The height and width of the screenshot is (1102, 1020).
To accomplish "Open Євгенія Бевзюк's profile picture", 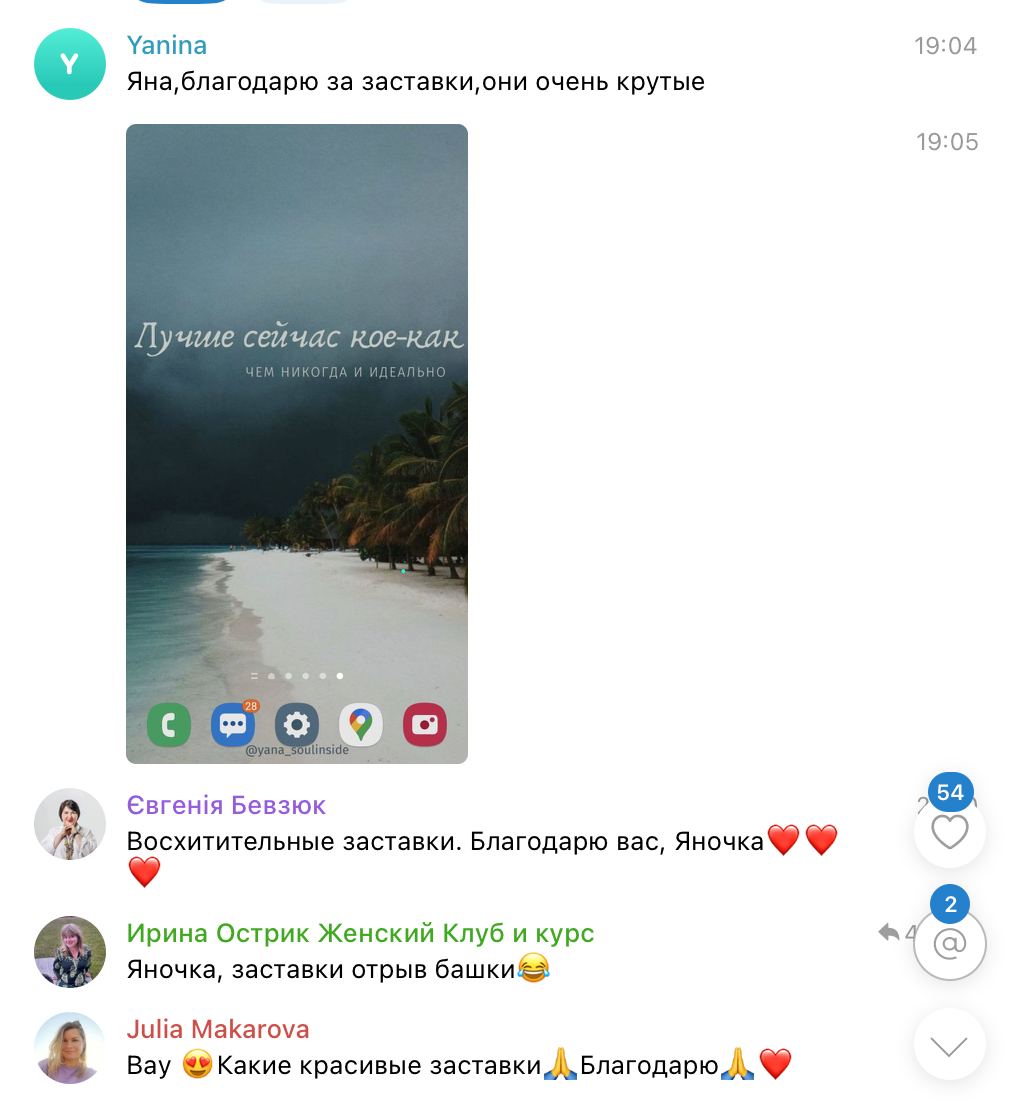I will (x=69, y=824).
